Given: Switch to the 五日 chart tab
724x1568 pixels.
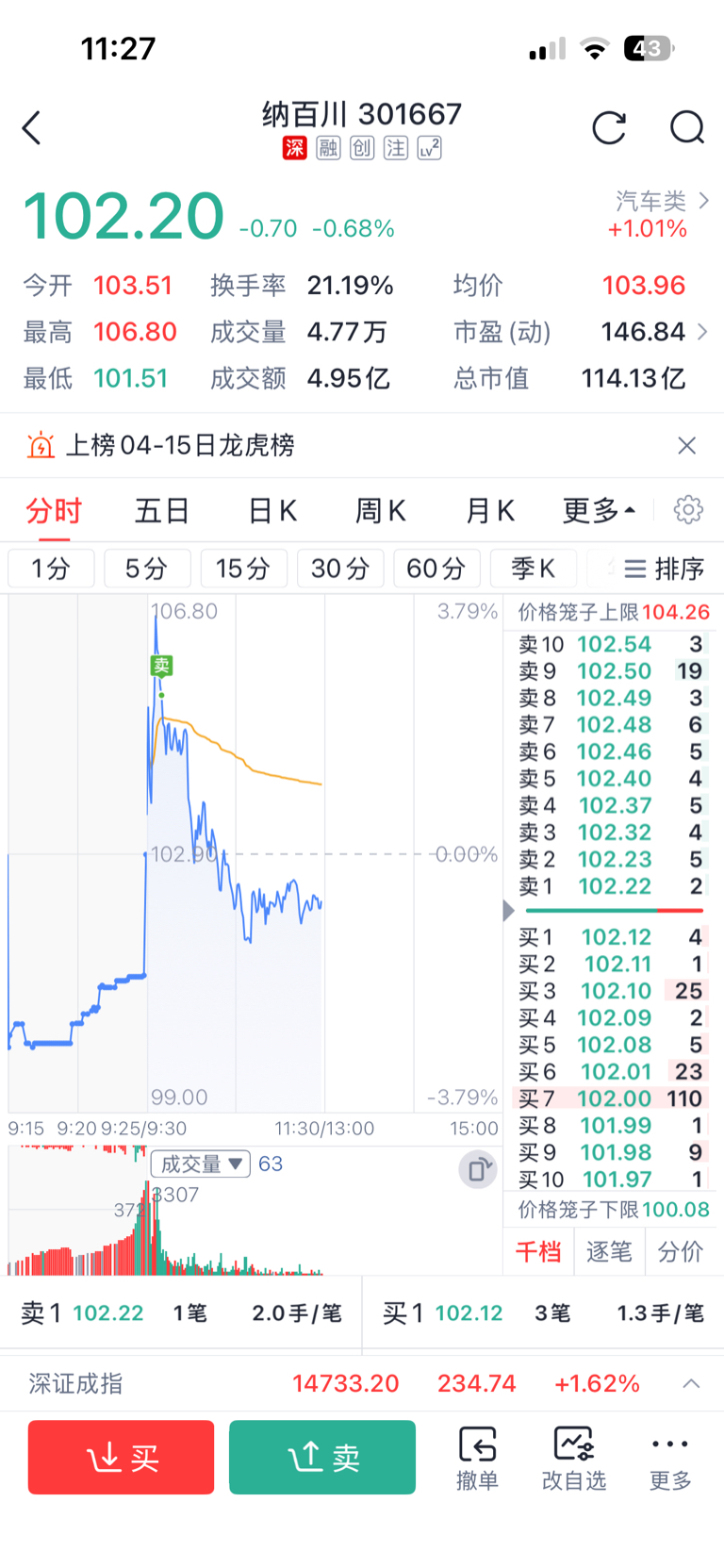Looking at the screenshot, I should pyautogui.click(x=162, y=511).
